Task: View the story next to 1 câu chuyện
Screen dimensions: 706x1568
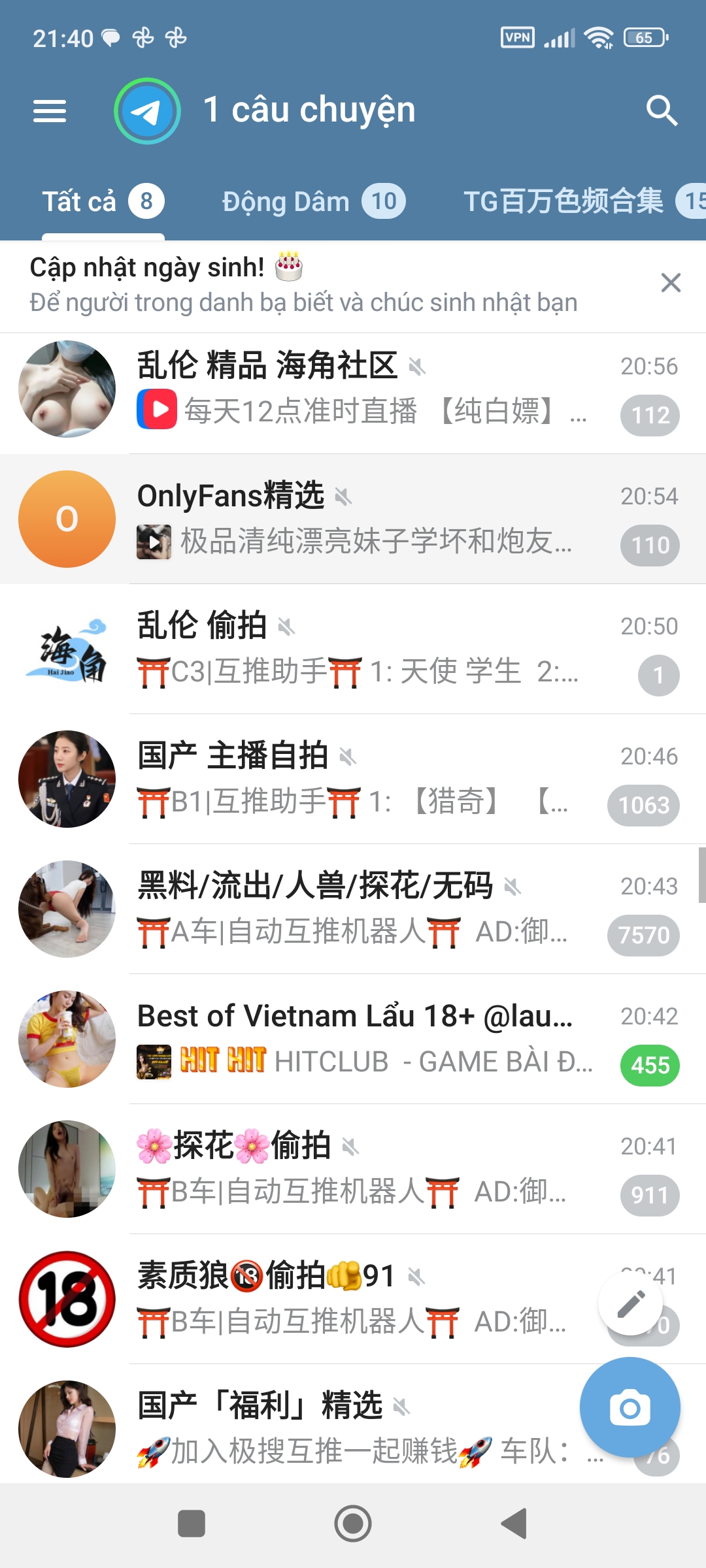Action: [x=147, y=111]
